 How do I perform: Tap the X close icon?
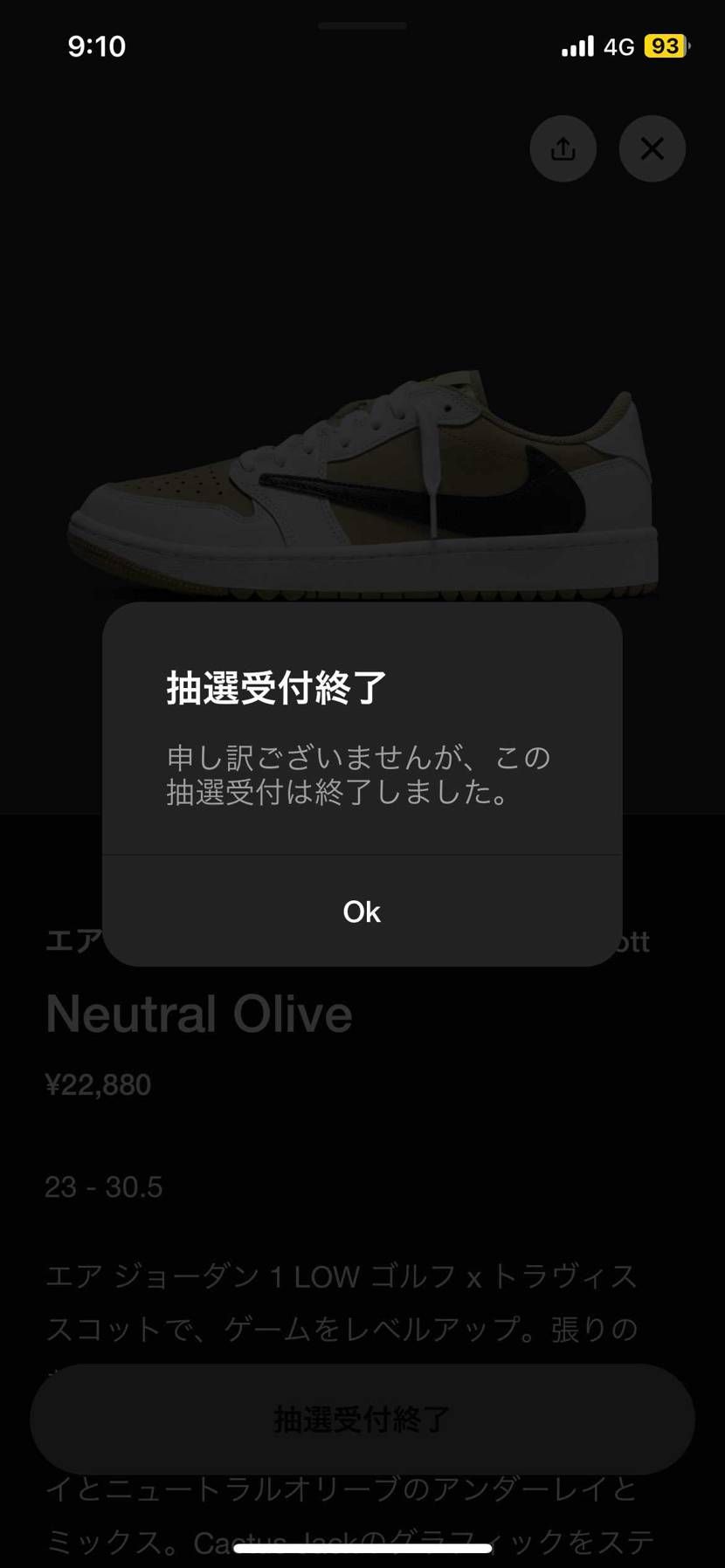click(x=652, y=148)
